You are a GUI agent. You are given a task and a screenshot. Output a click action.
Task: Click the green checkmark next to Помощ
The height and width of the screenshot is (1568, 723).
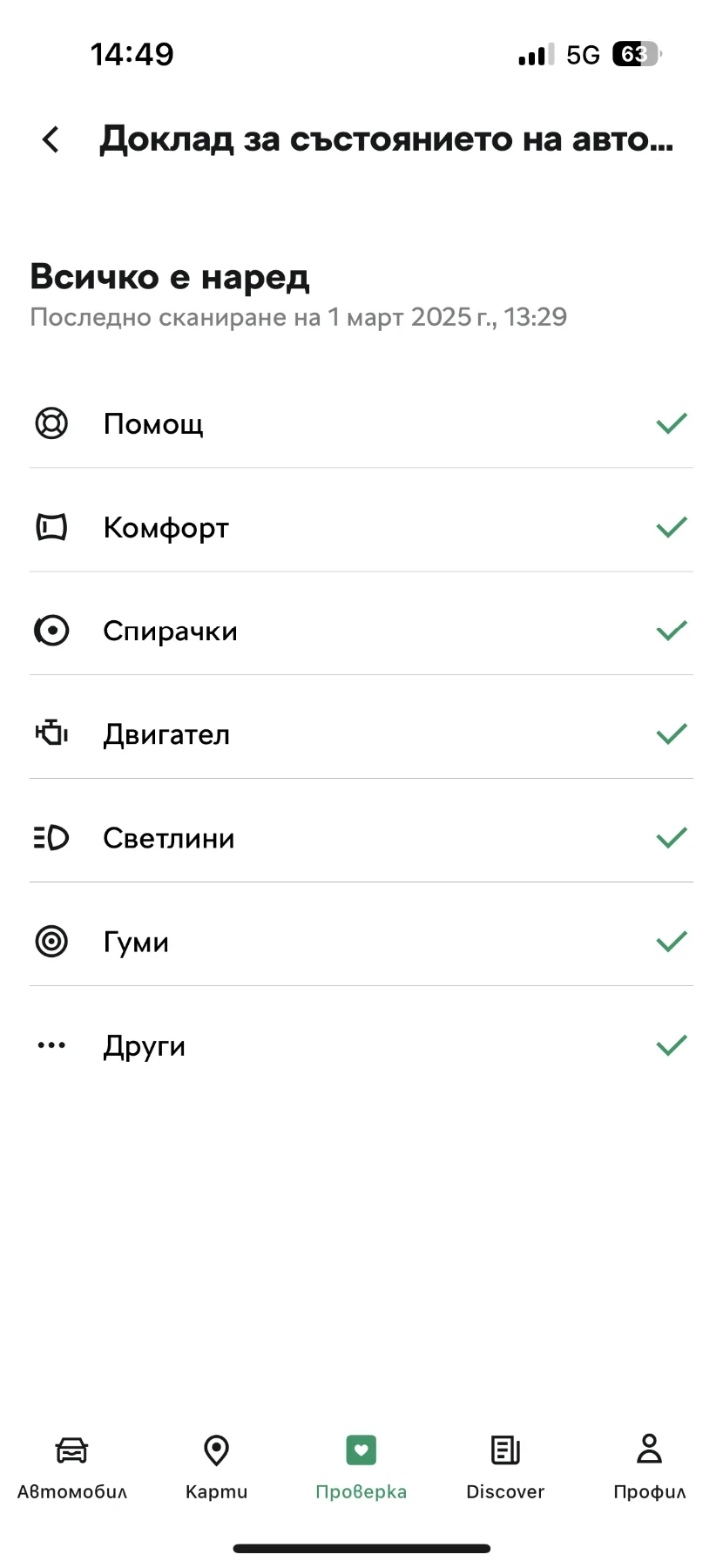click(x=672, y=423)
